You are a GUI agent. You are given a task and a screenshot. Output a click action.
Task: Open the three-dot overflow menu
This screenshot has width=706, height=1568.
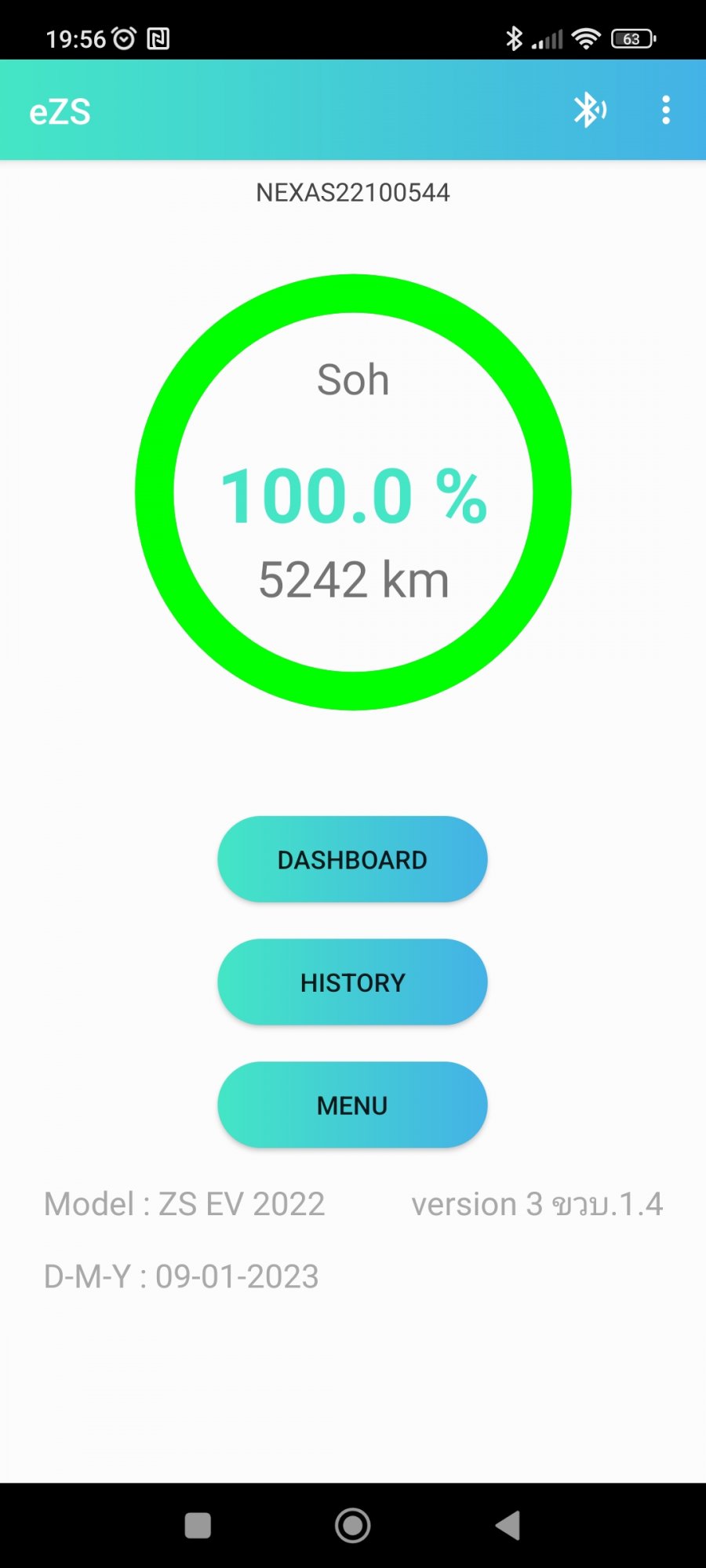666,111
